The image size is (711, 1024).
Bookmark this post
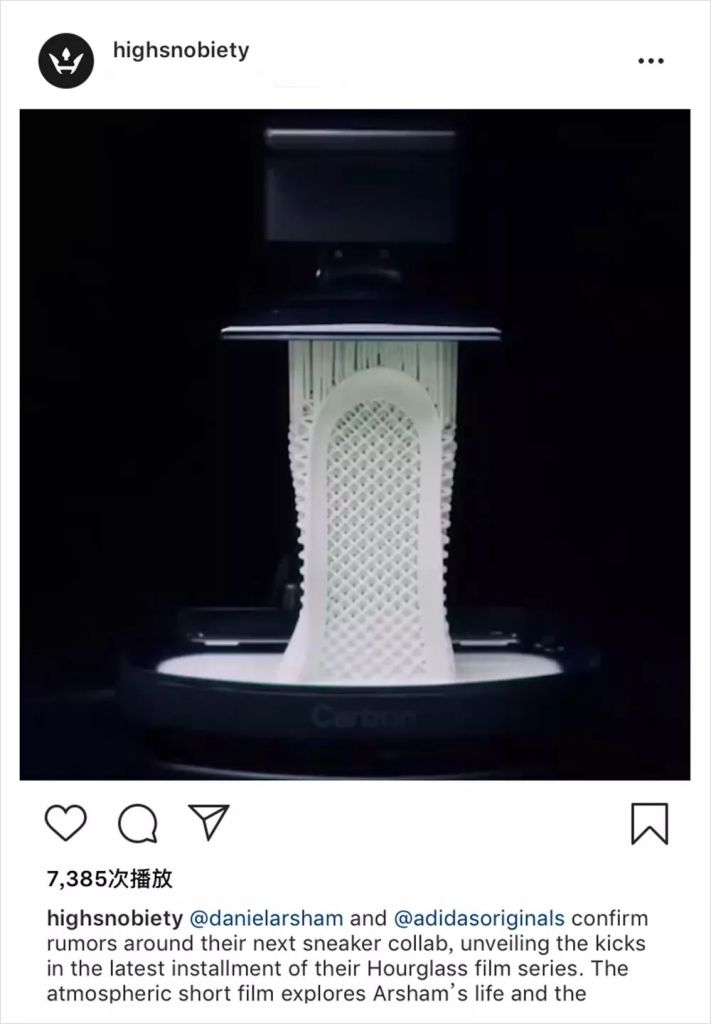tap(649, 823)
